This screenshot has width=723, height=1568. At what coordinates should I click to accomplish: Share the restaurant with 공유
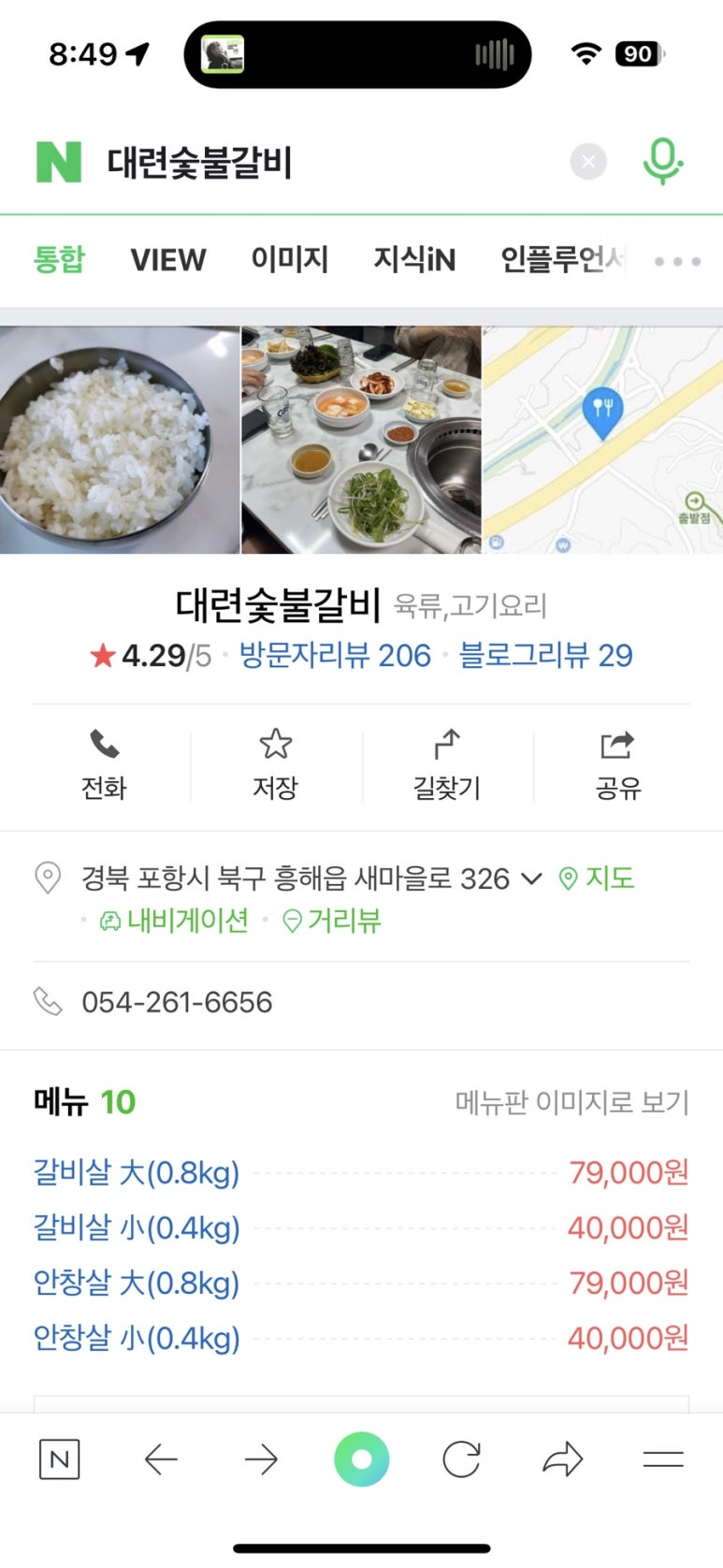coord(617,764)
